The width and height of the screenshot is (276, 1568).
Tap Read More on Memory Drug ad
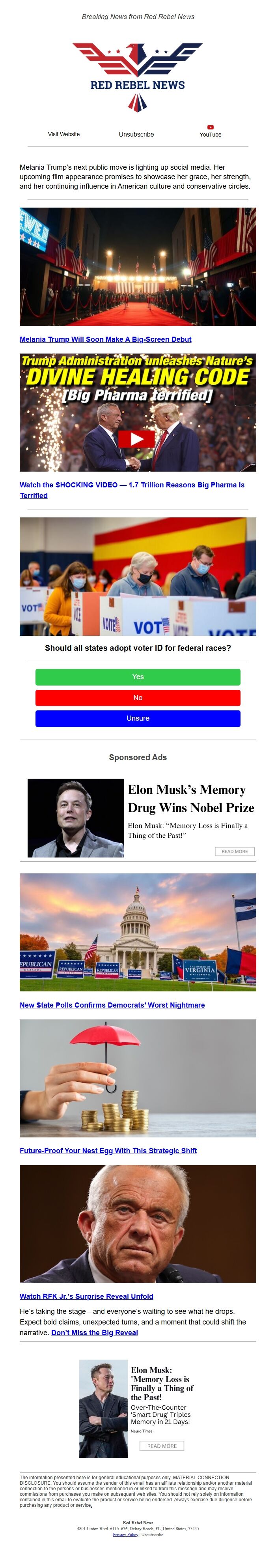[234, 852]
